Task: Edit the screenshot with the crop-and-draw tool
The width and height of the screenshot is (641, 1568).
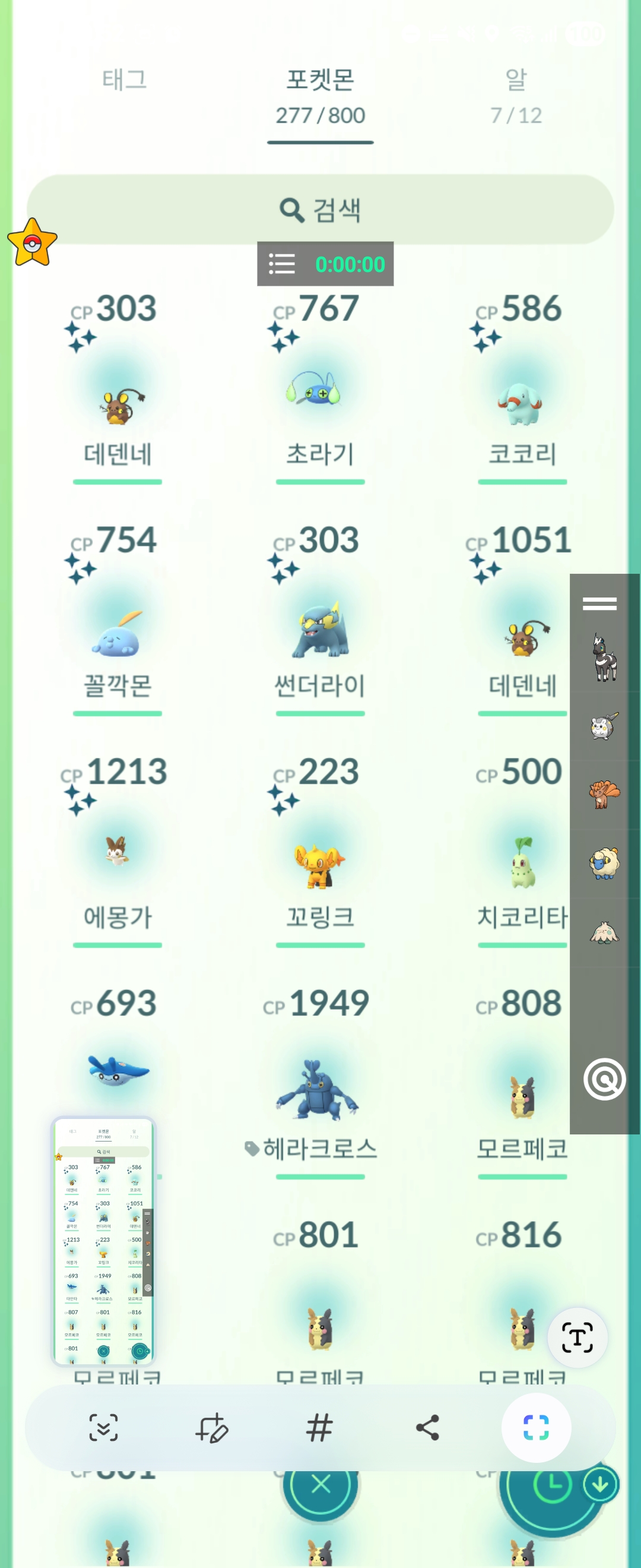Action: coord(212,1427)
